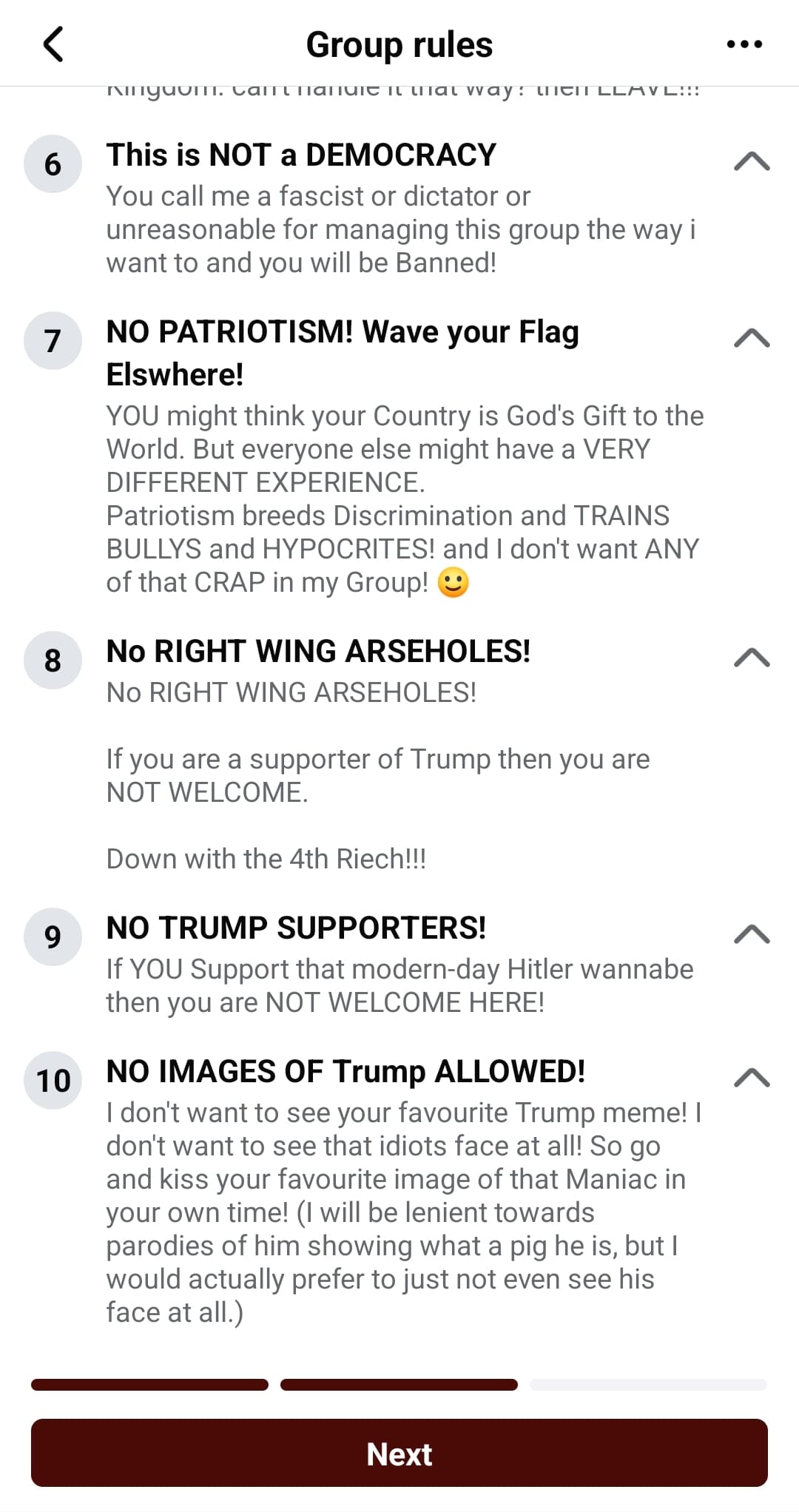
Task: Open the three-dot overflow menu
Action: (x=744, y=44)
